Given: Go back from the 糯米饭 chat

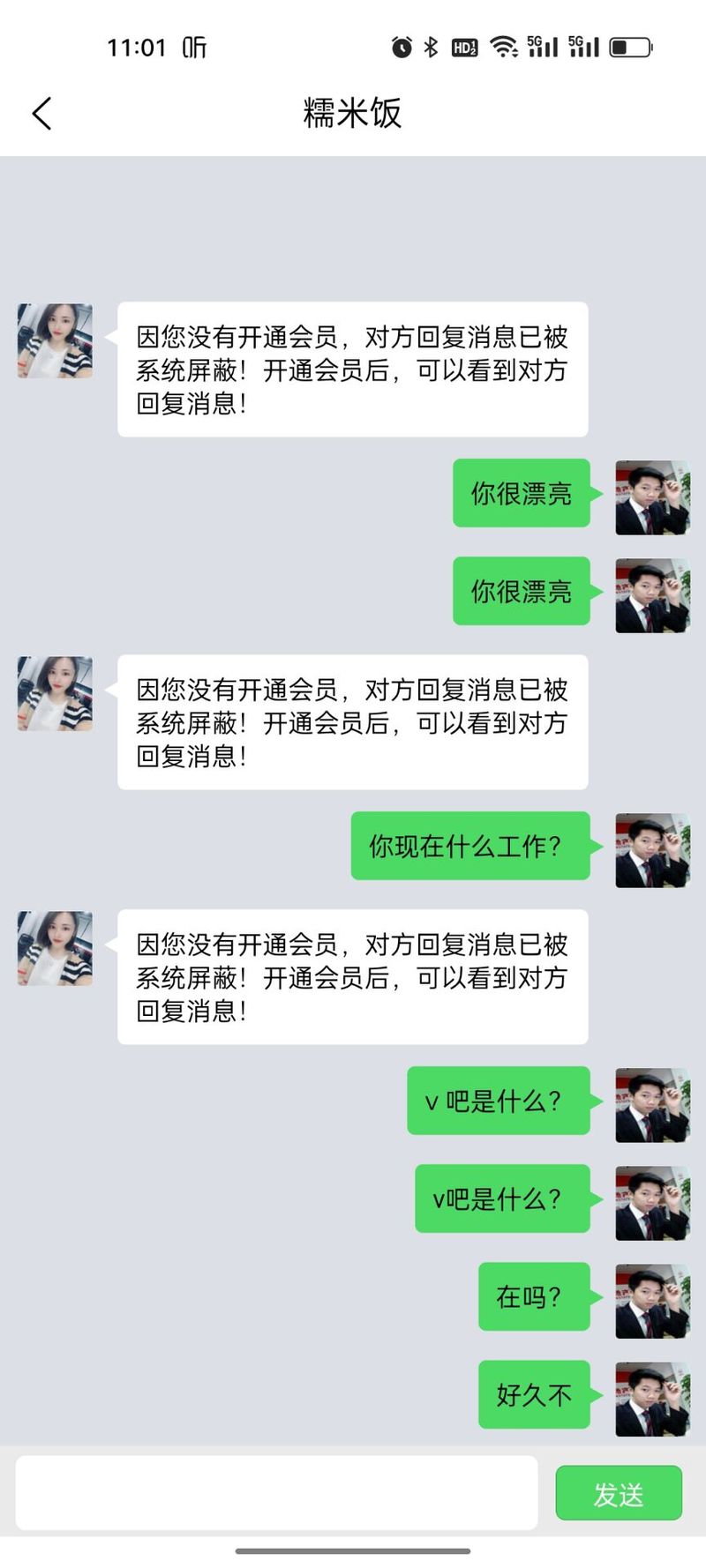Looking at the screenshot, I should (41, 114).
